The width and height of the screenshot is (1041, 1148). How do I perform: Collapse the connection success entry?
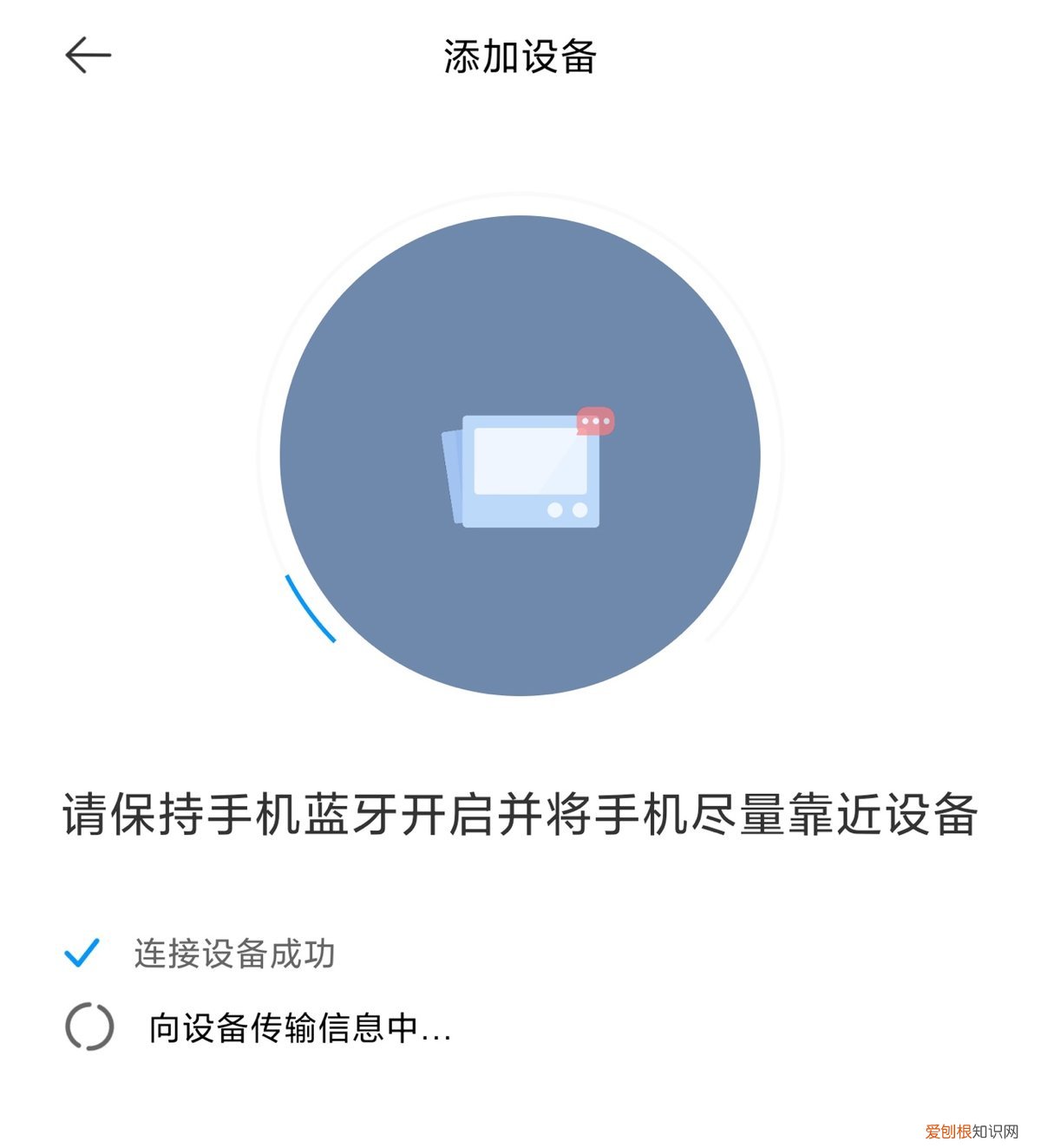pyautogui.click(x=236, y=954)
